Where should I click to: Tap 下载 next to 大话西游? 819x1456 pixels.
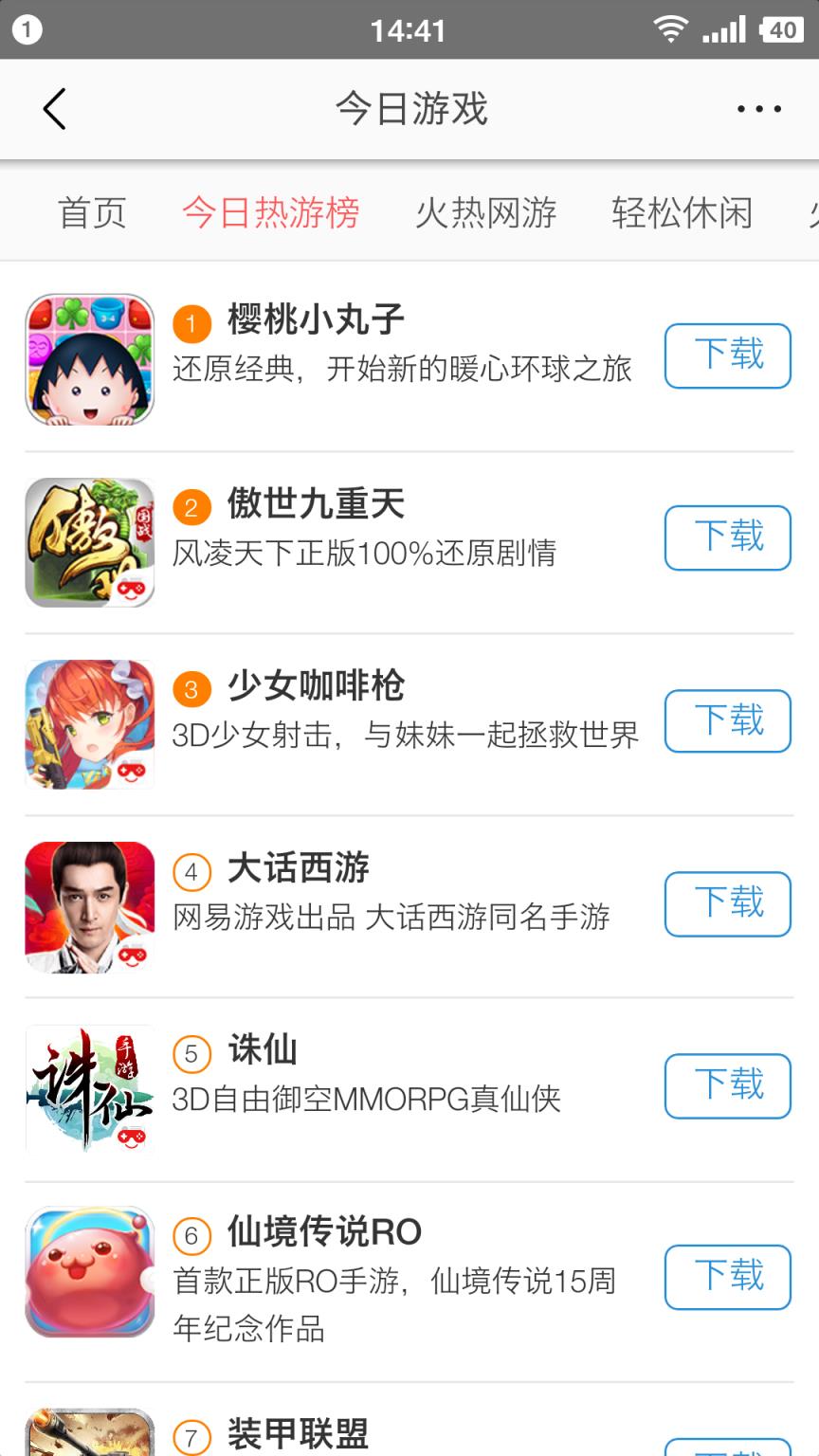click(x=727, y=903)
